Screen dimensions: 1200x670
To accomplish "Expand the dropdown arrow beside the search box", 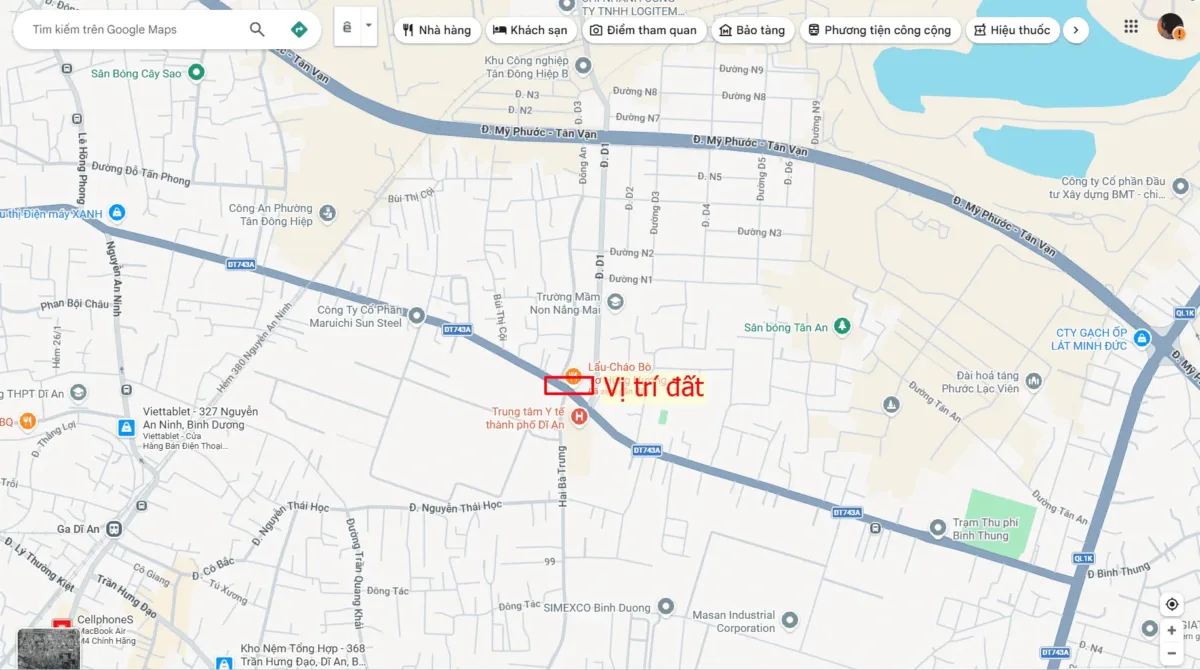I will tap(369, 26).
